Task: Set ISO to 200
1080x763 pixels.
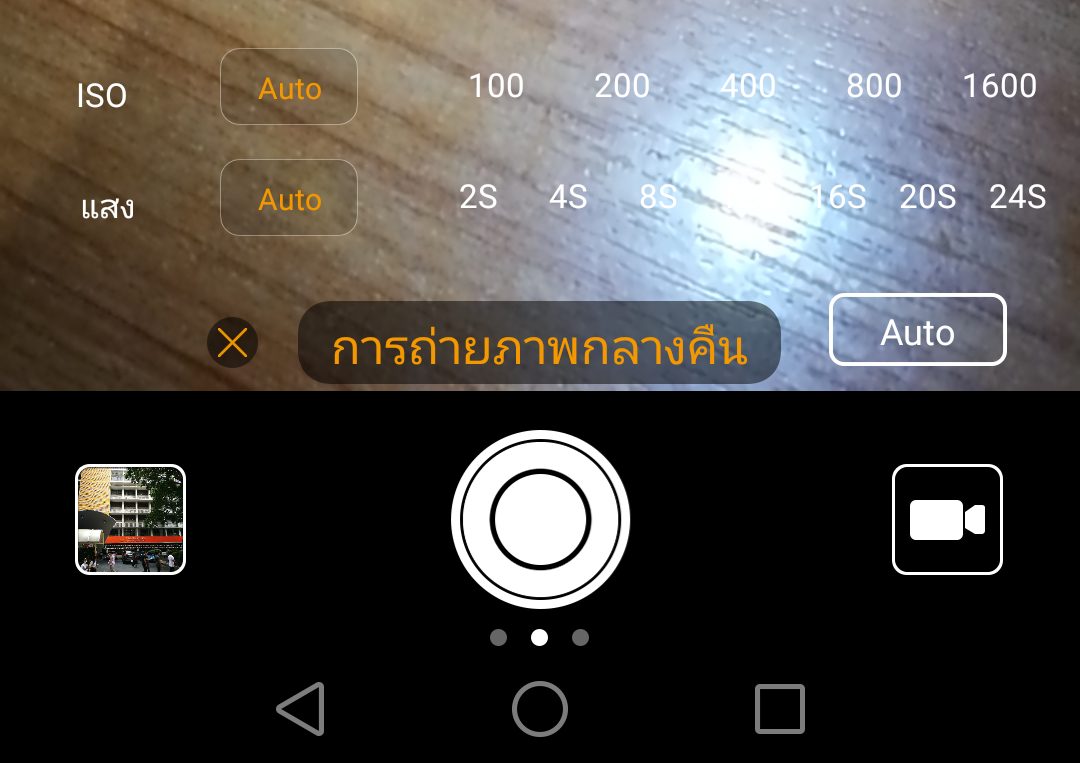Action: pyautogui.click(x=622, y=87)
